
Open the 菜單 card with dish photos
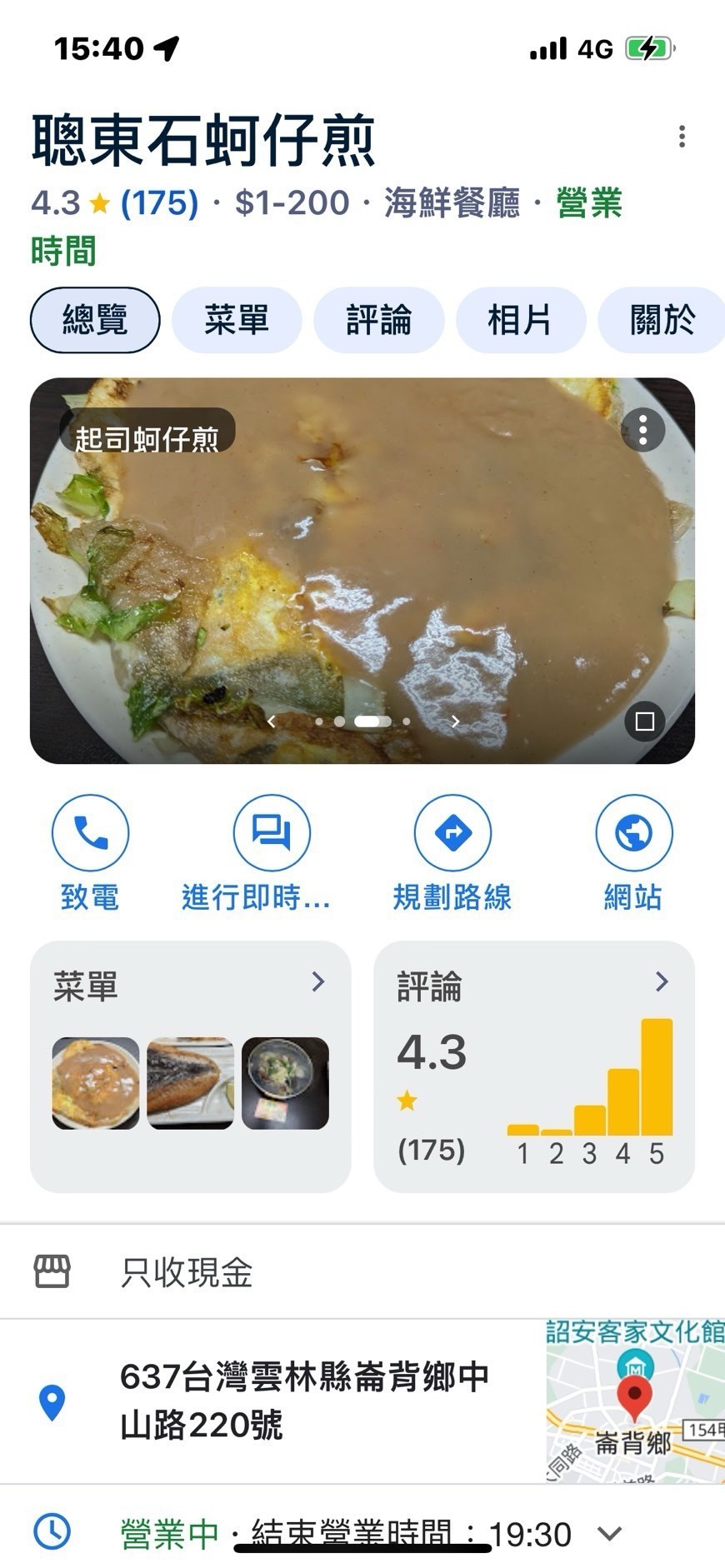coord(191,1066)
